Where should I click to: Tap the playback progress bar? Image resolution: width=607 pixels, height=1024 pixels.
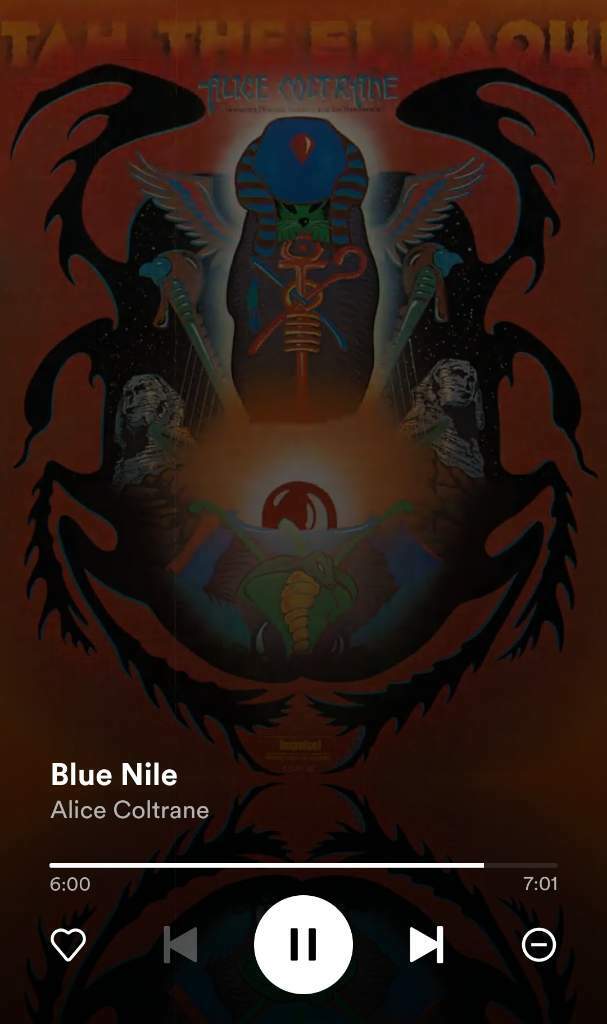(303, 865)
